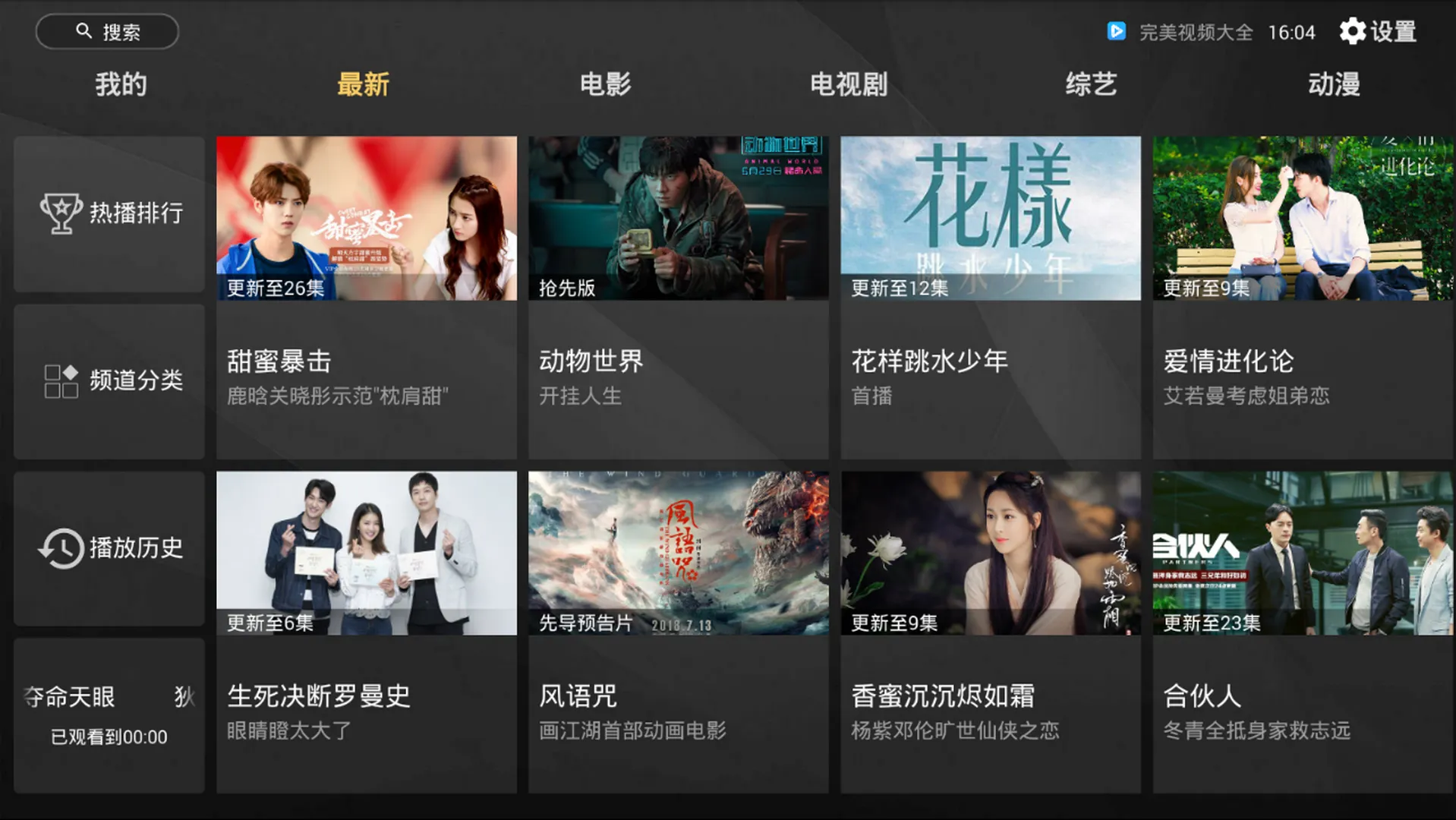Screen dimensions: 1456x820
Task: Switch to the 电视剧 tab
Action: pyautogui.click(x=848, y=84)
